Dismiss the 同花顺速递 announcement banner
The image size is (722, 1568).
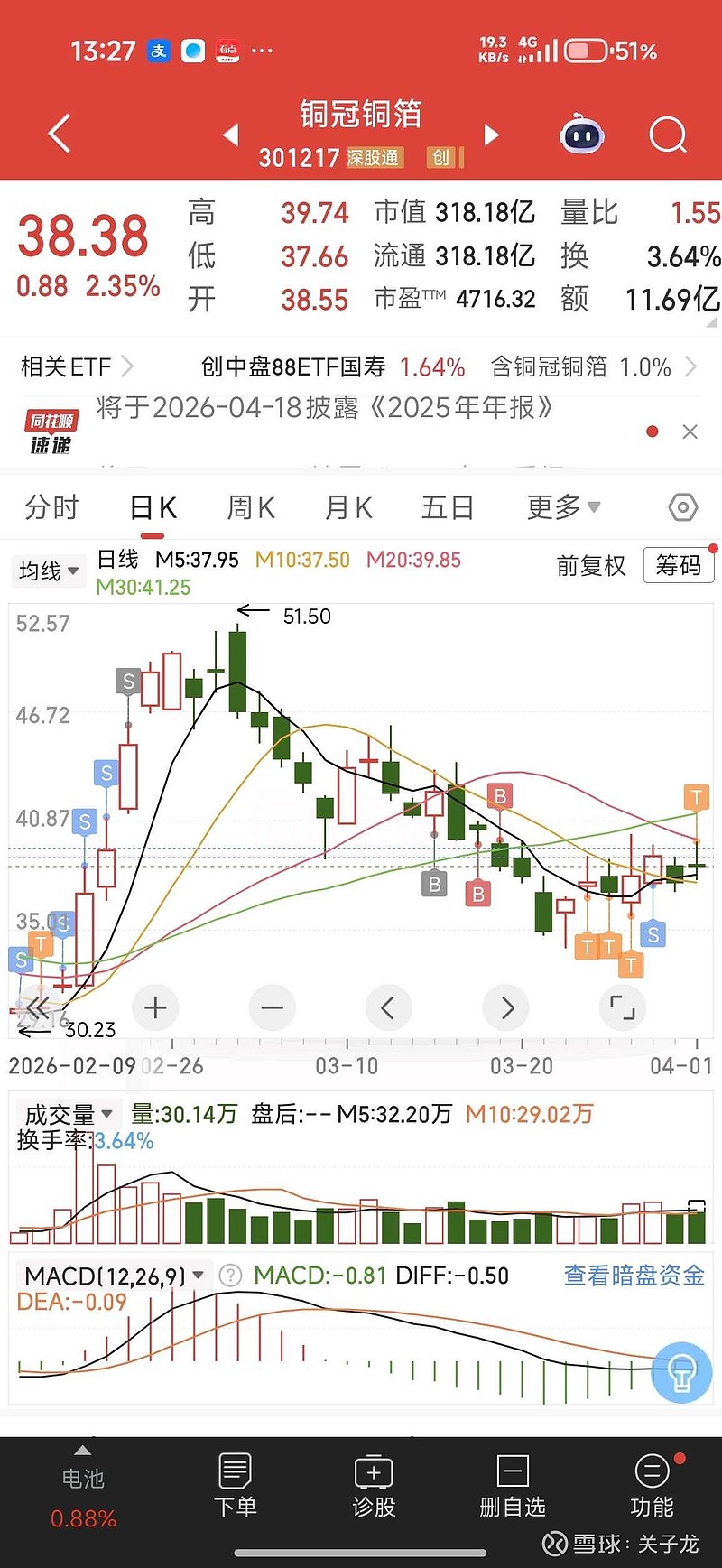point(690,431)
